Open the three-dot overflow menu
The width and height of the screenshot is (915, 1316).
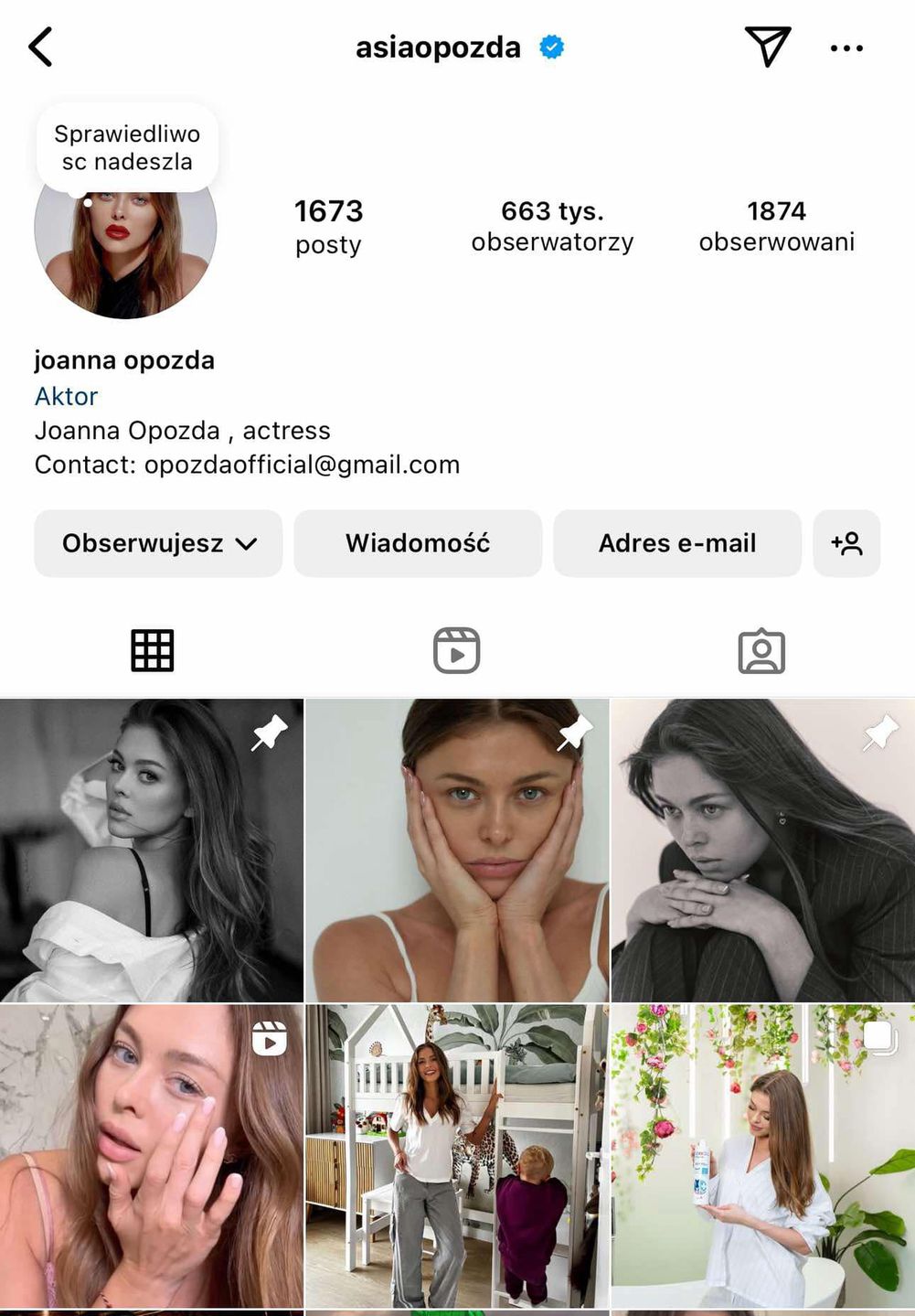coord(846,48)
